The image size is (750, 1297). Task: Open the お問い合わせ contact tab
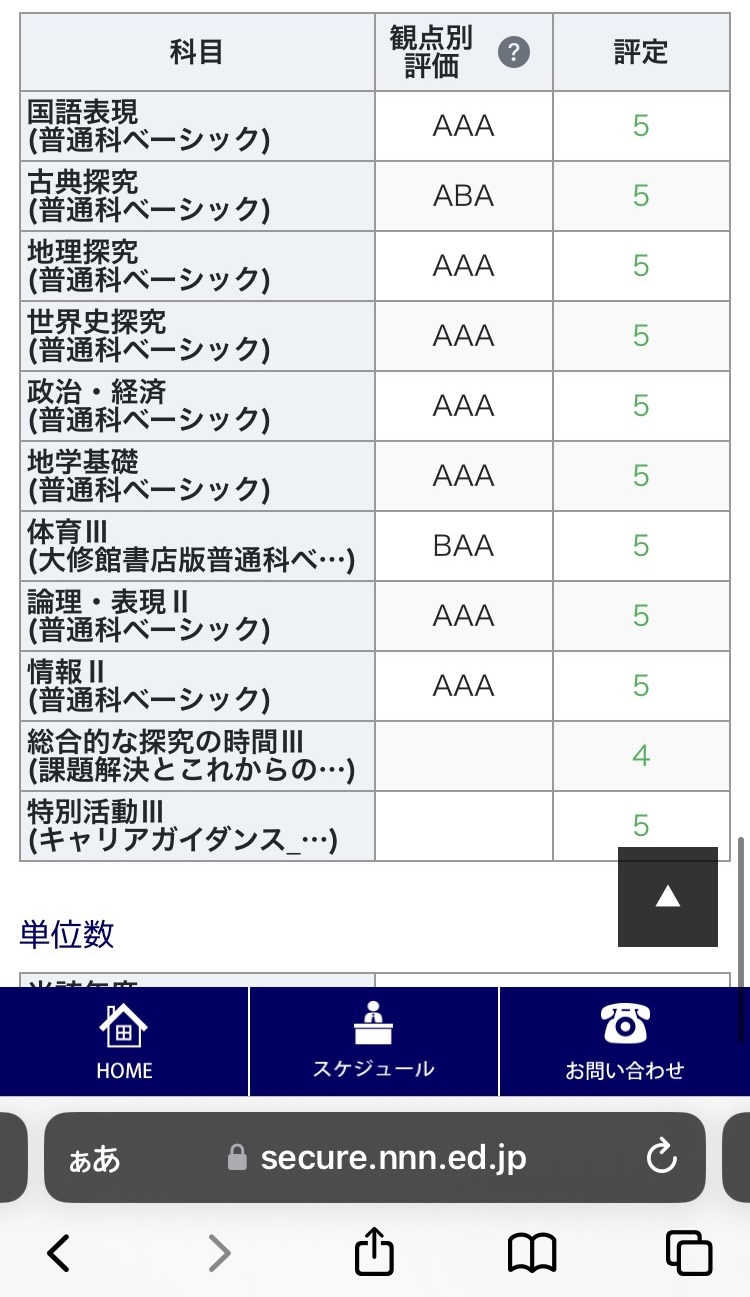tap(625, 1041)
